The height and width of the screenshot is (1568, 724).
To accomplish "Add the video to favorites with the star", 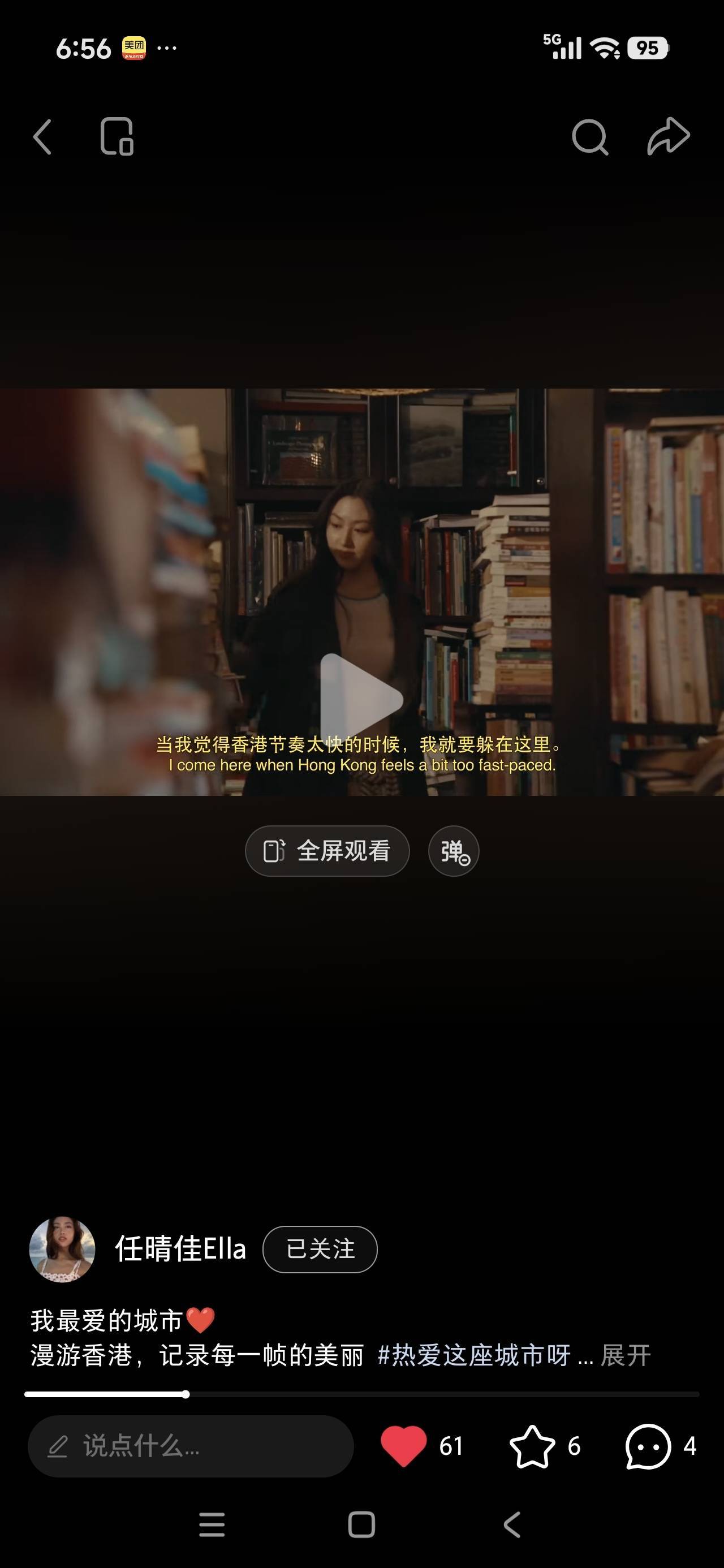I will point(532,1446).
